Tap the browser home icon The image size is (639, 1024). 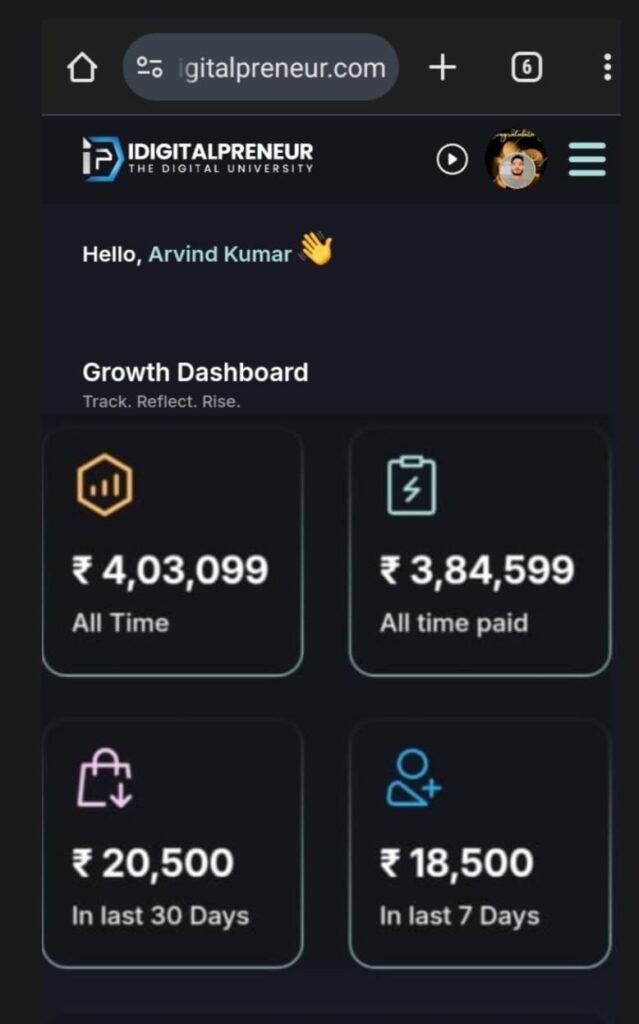(x=82, y=68)
